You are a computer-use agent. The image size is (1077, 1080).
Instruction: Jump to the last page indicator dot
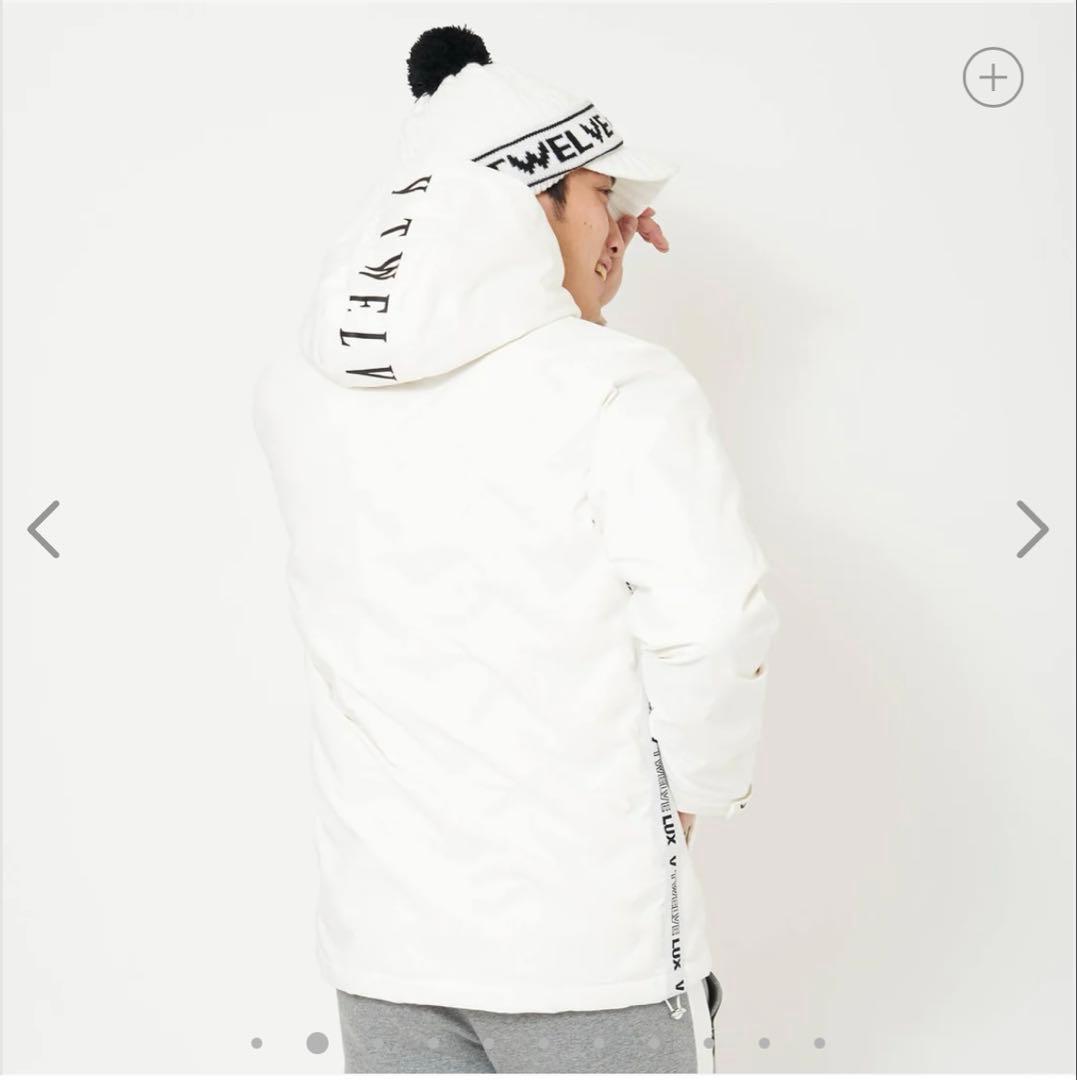(819, 1043)
